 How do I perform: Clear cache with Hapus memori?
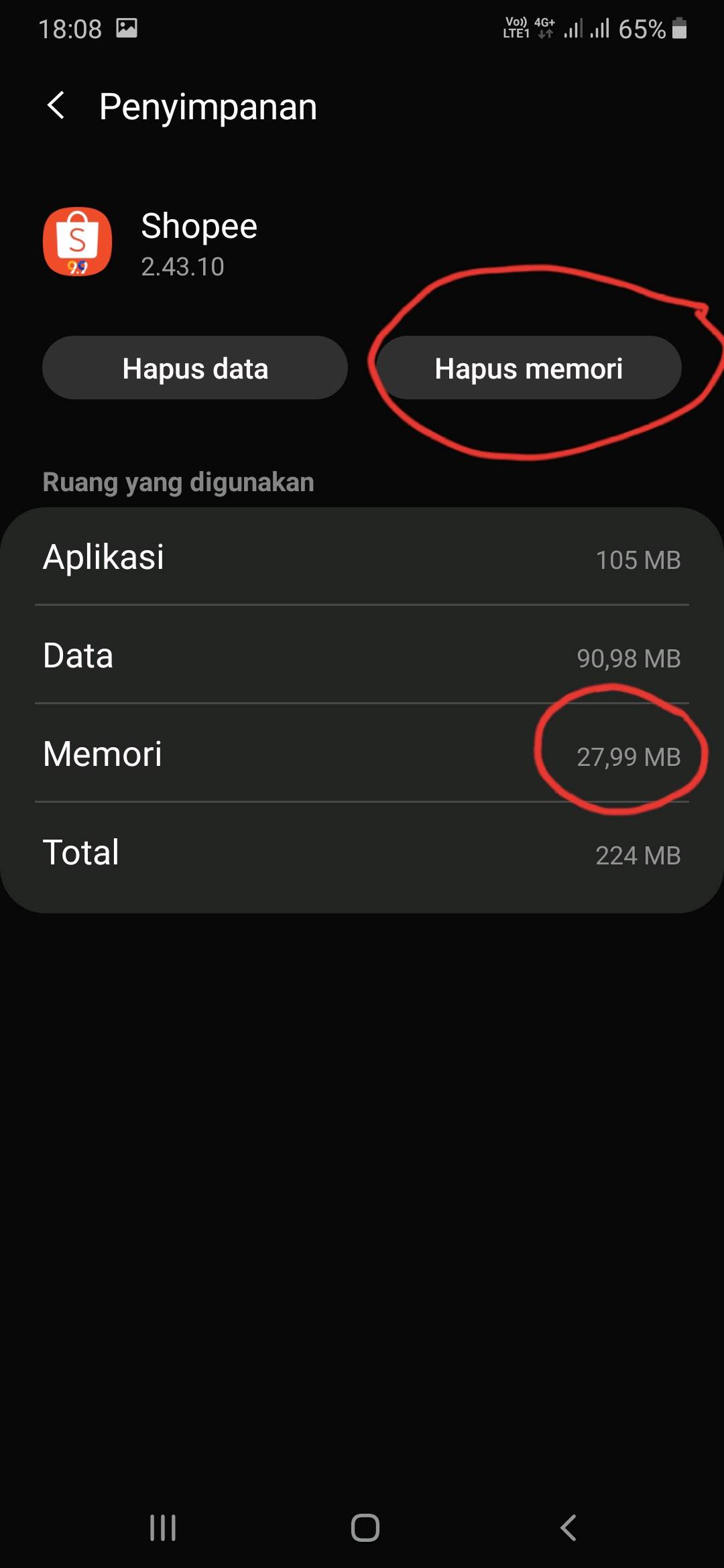pyautogui.click(x=528, y=368)
